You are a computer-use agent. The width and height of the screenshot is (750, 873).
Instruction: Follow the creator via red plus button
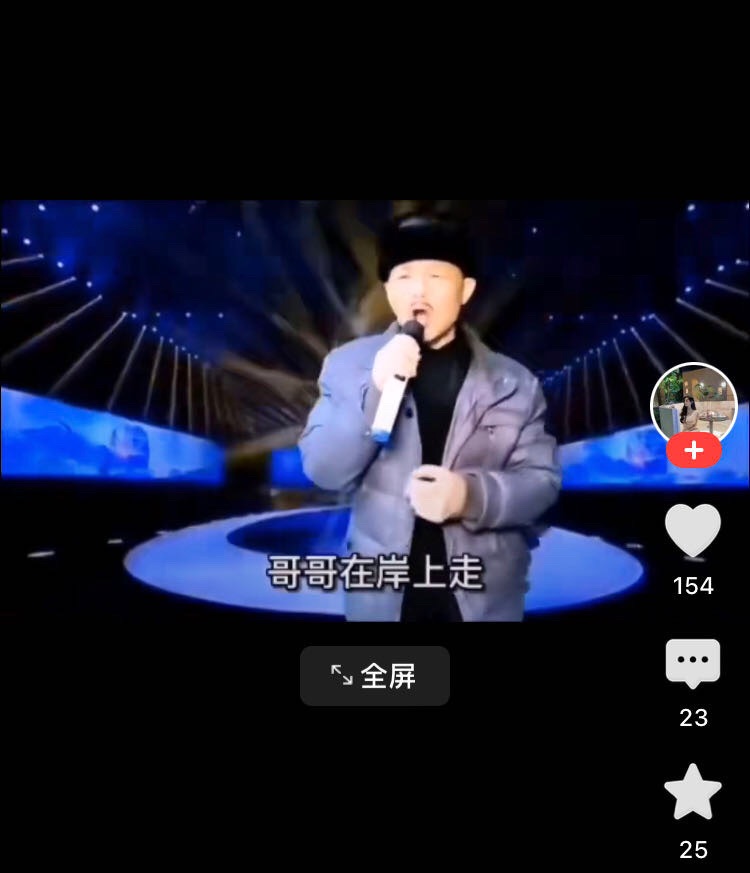click(x=694, y=451)
